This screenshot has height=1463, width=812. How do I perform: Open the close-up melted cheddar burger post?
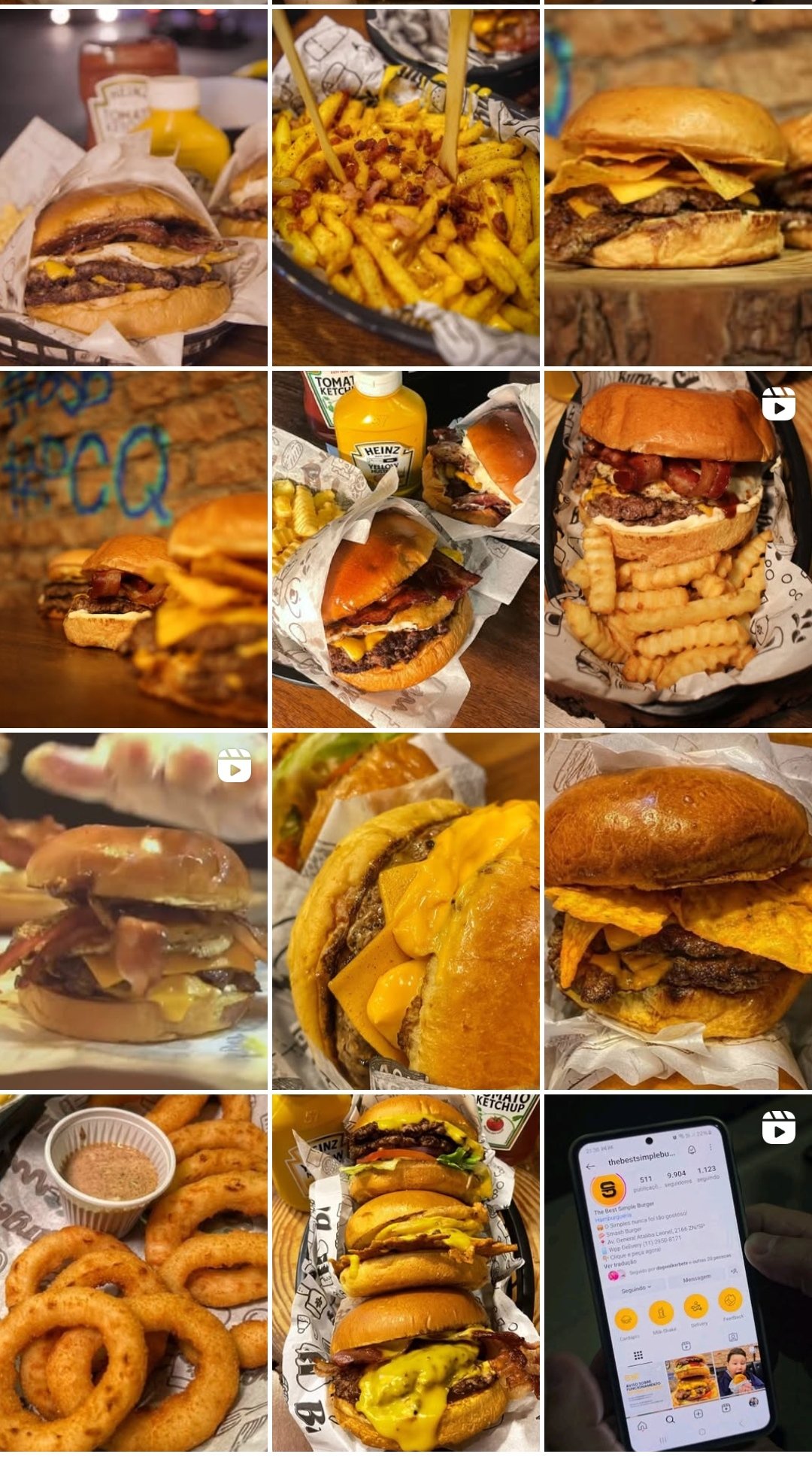point(405,911)
